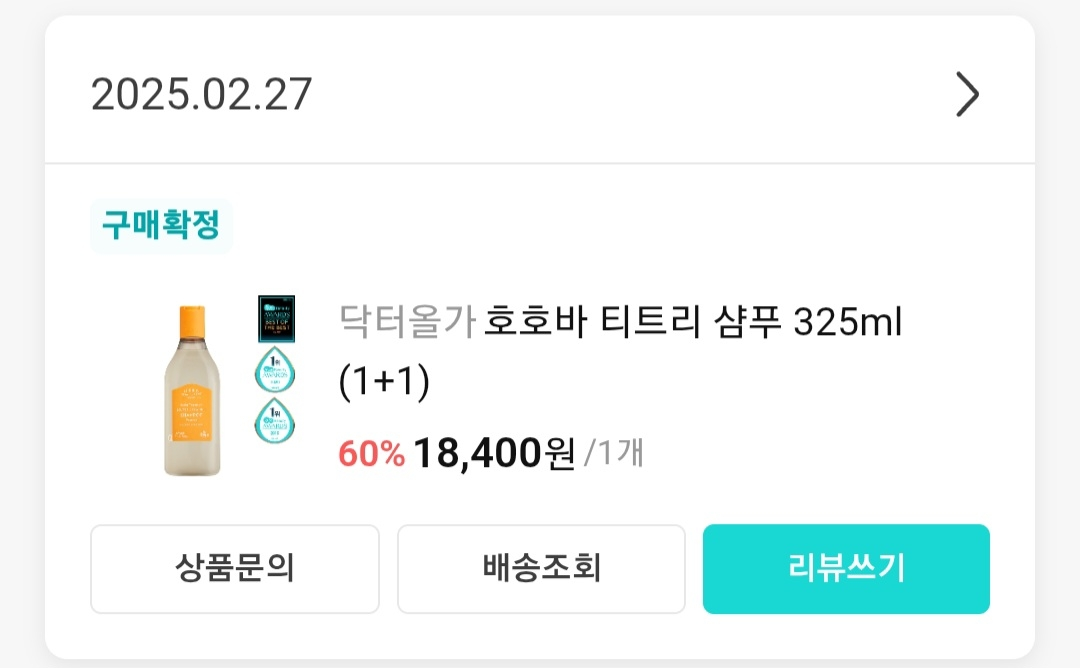This screenshot has width=1080, height=668.
Task: Check delivery with 배송조회
Action: 541,569
